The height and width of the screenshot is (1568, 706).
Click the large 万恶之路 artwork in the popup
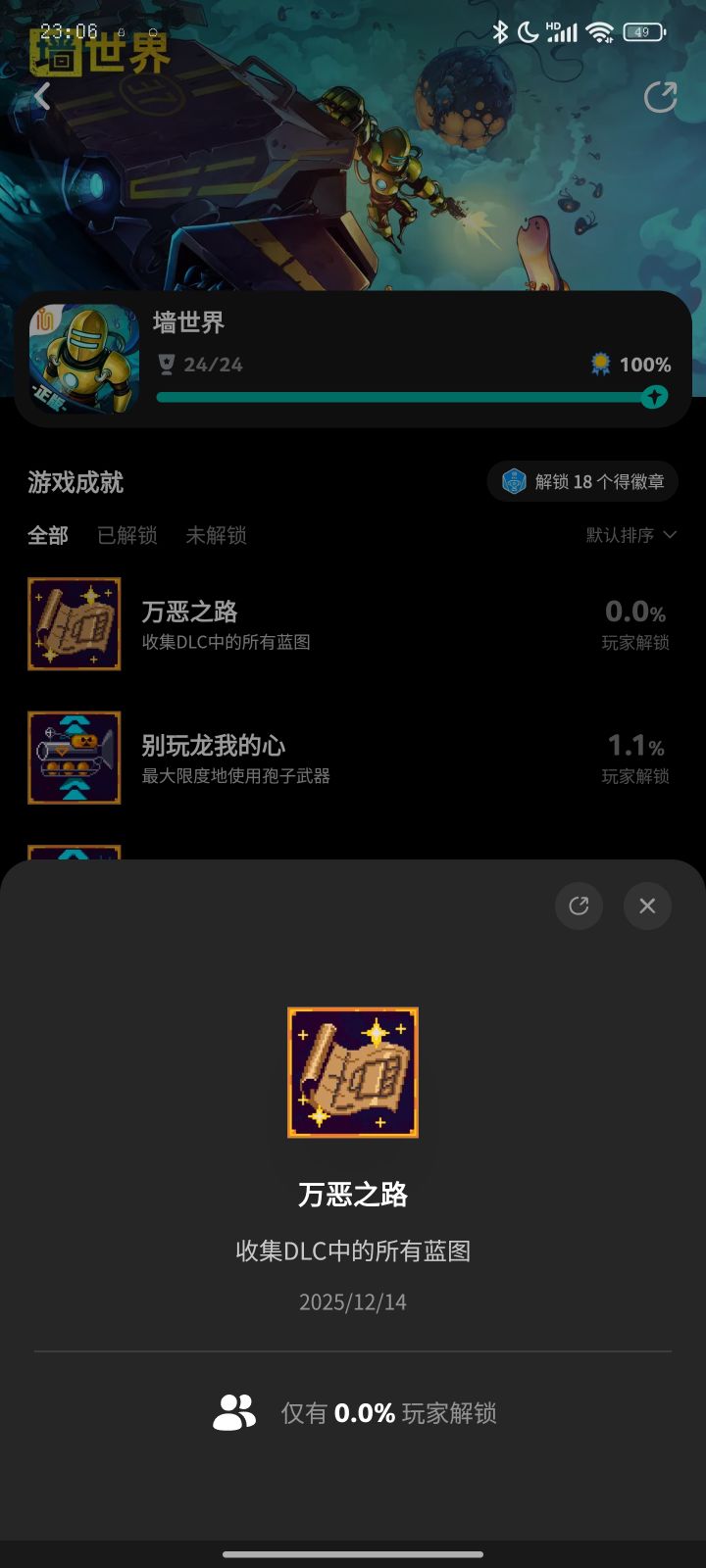pyautogui.click(x=353, y=1072)
